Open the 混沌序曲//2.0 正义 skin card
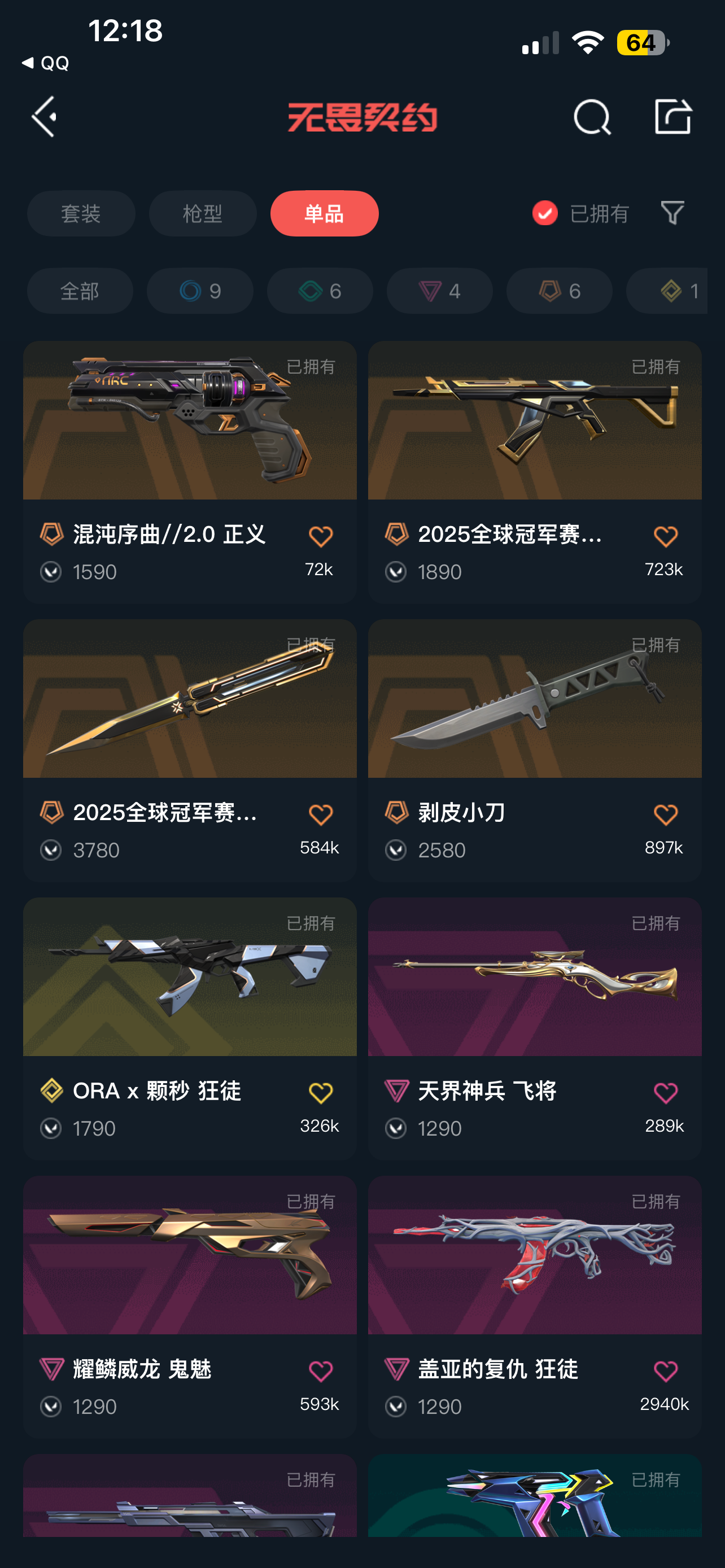This screenshot has height=1568, width=725. point(189,471)
